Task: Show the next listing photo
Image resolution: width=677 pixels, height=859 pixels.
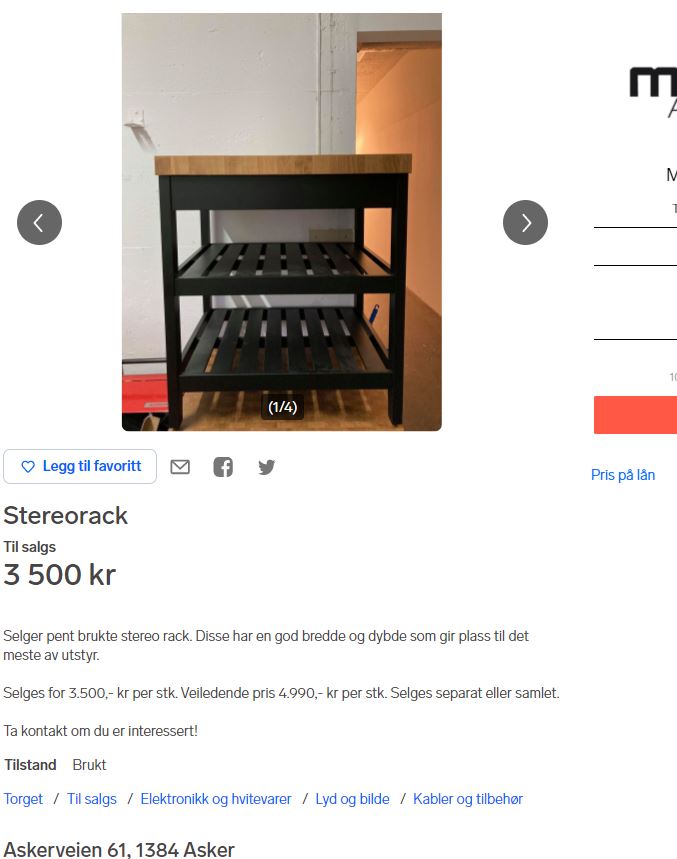Action: 525,222
